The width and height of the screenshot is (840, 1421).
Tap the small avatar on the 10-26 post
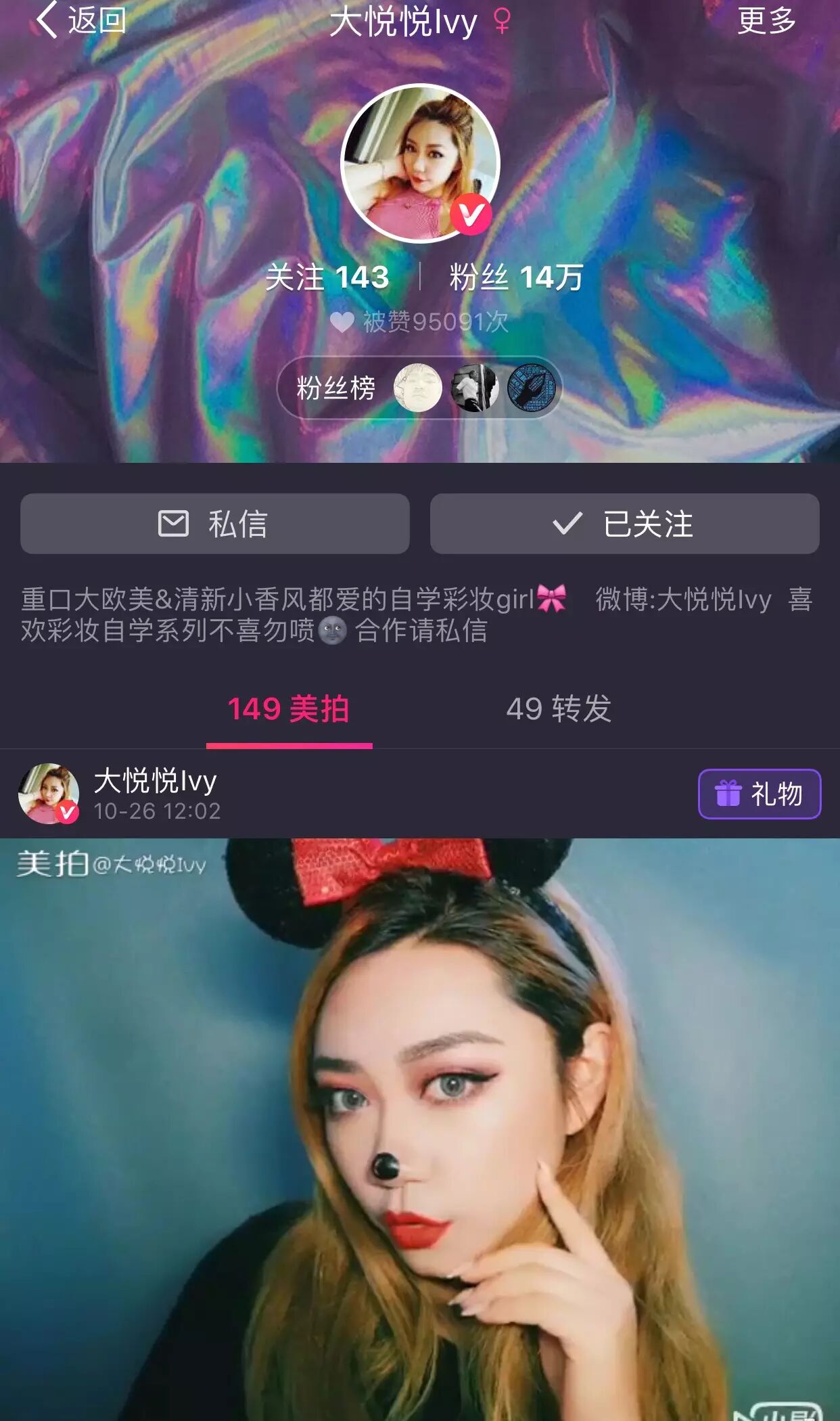(x=48, y=794)
